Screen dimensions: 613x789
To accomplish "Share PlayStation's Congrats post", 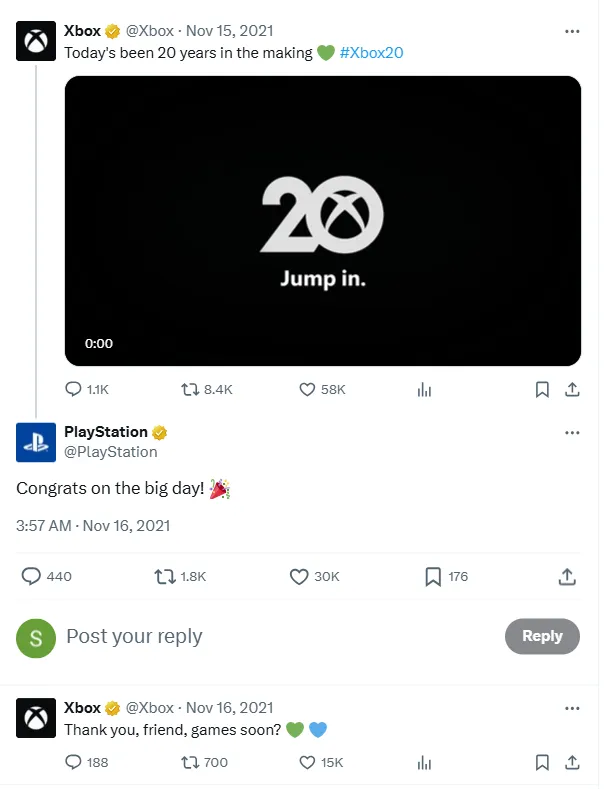I will (x=566, y=576).
